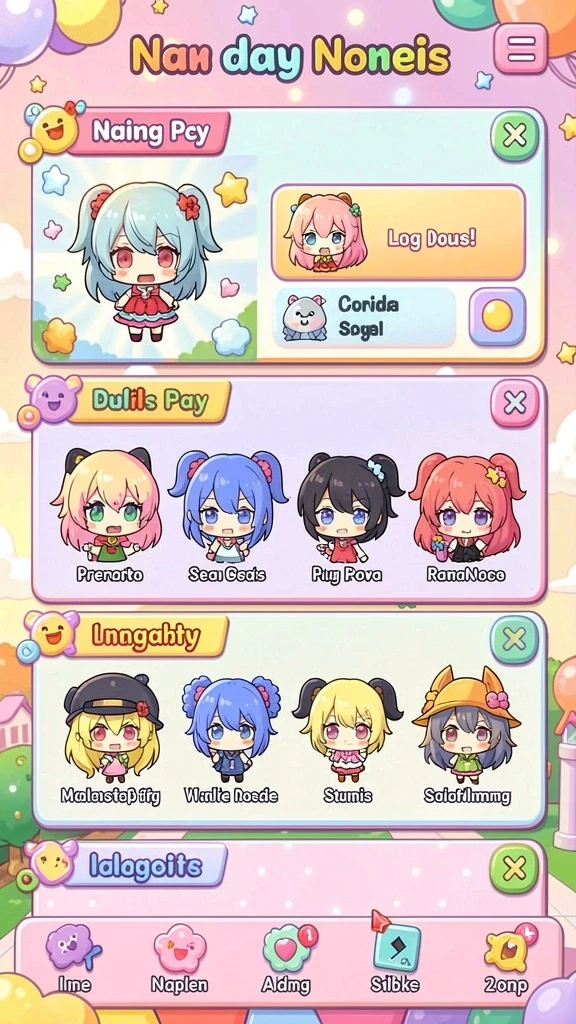
Task: Switch to the Naplen tab
Action: point(180,959)
